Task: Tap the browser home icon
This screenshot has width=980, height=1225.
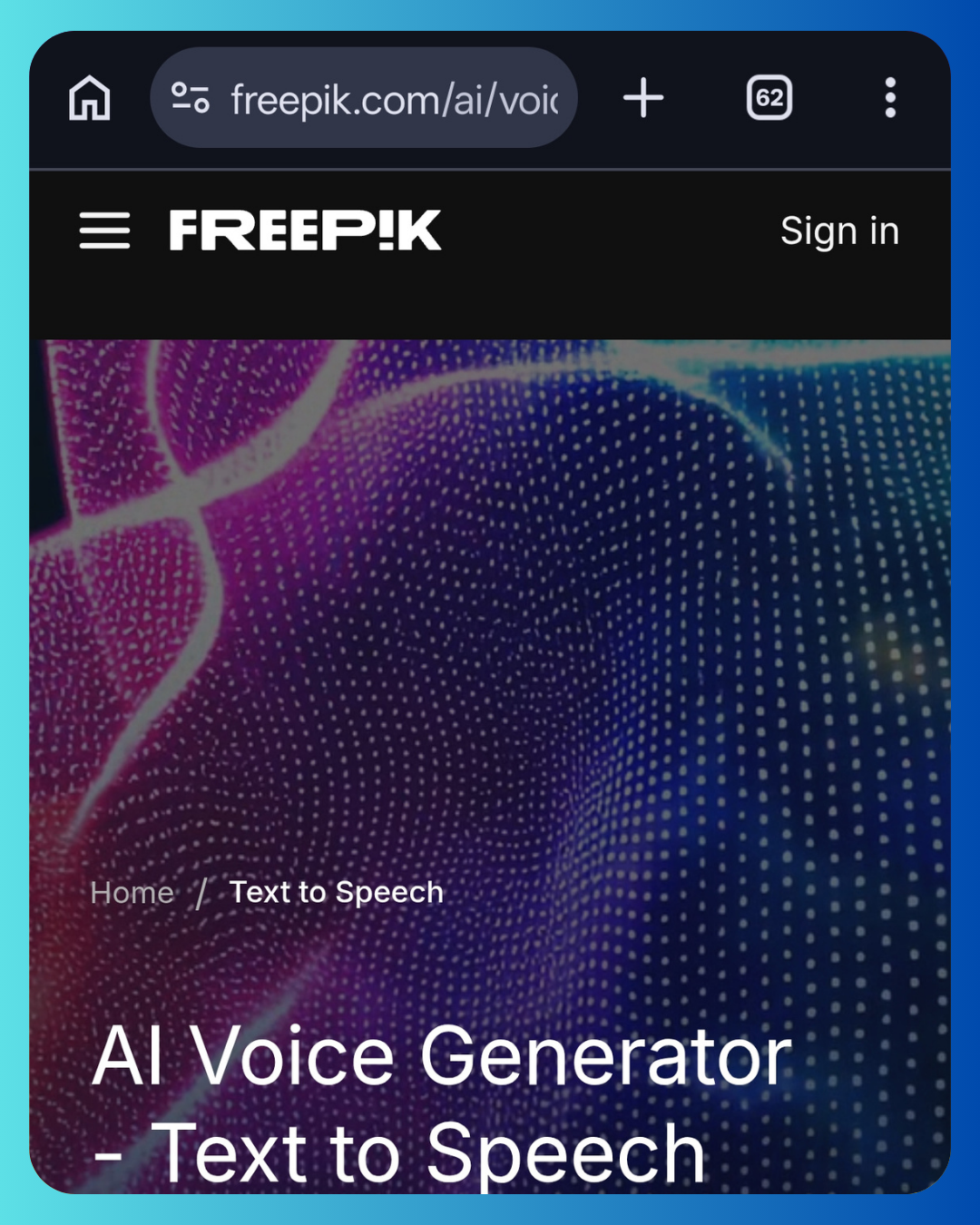Action: point(91,98)
